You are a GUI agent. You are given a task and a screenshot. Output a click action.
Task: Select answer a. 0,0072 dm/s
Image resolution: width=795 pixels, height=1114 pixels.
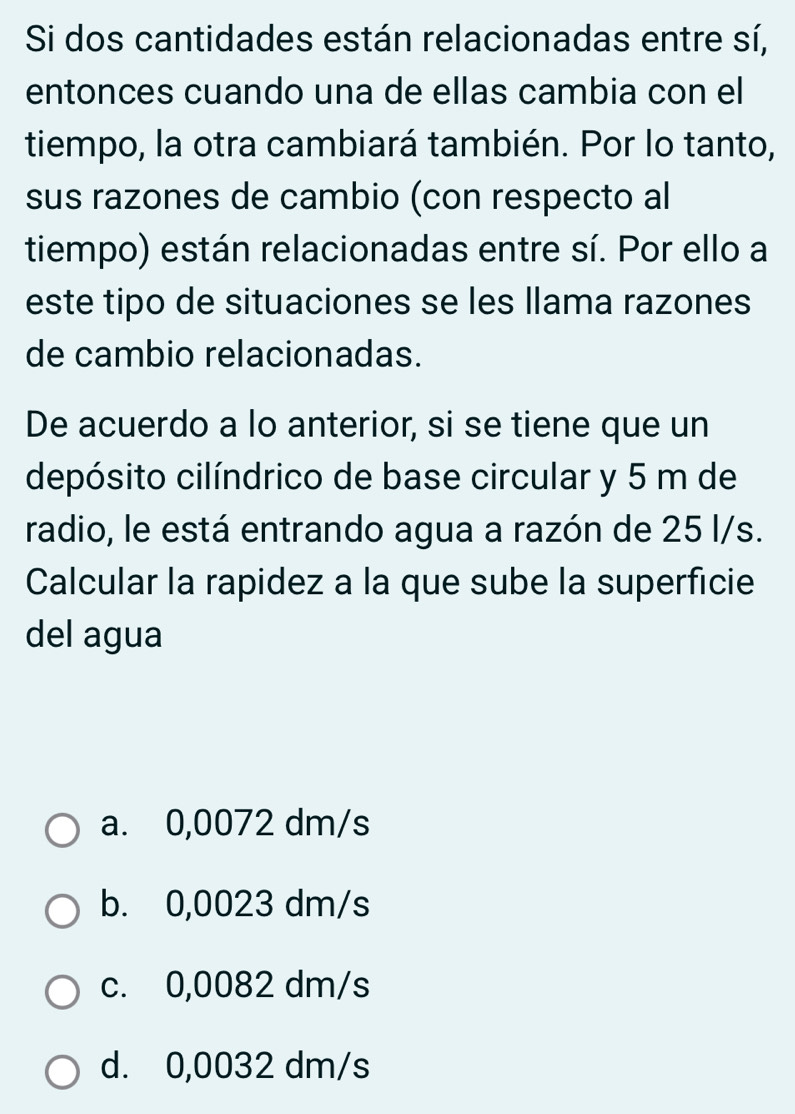(x=63, y=829)
